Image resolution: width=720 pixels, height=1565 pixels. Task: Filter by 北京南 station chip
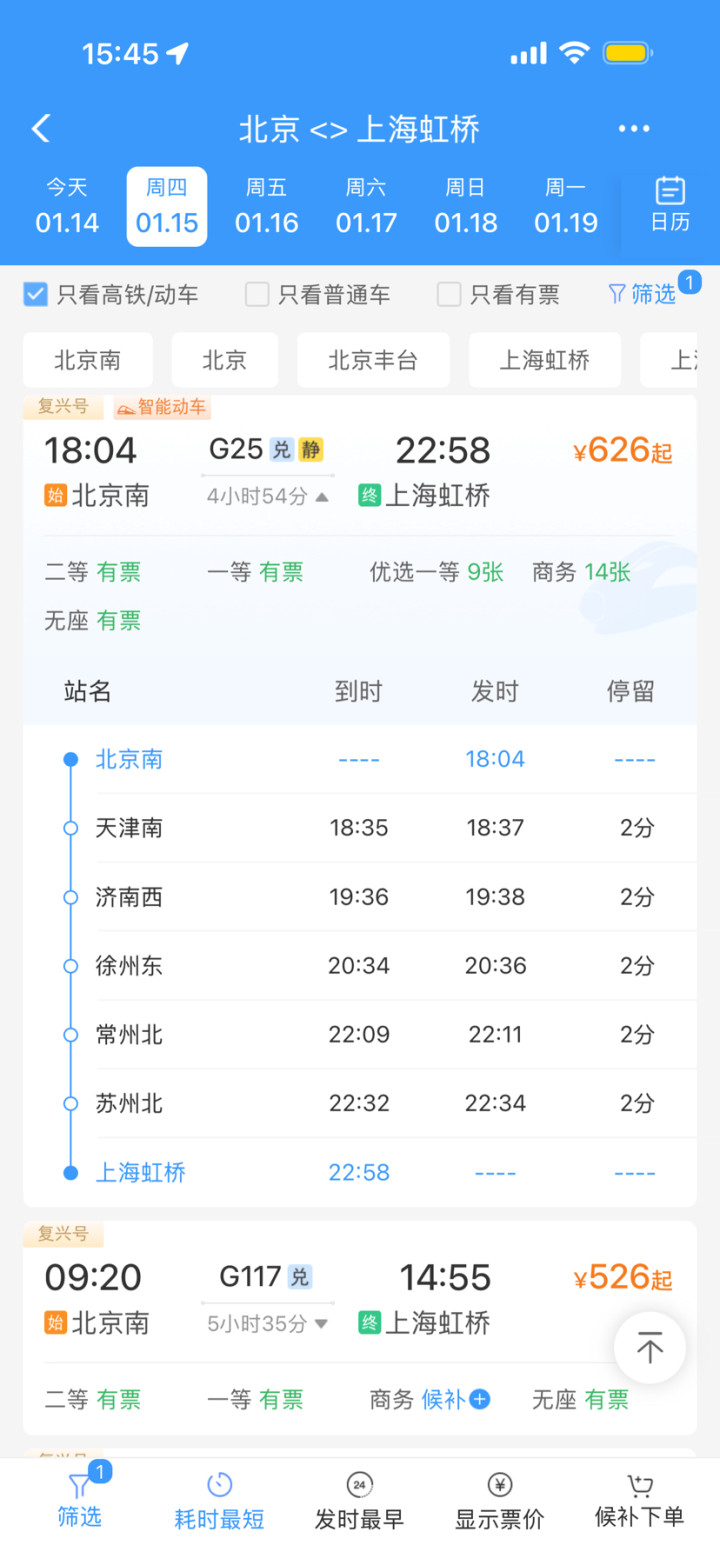click(x=88, y=360)
